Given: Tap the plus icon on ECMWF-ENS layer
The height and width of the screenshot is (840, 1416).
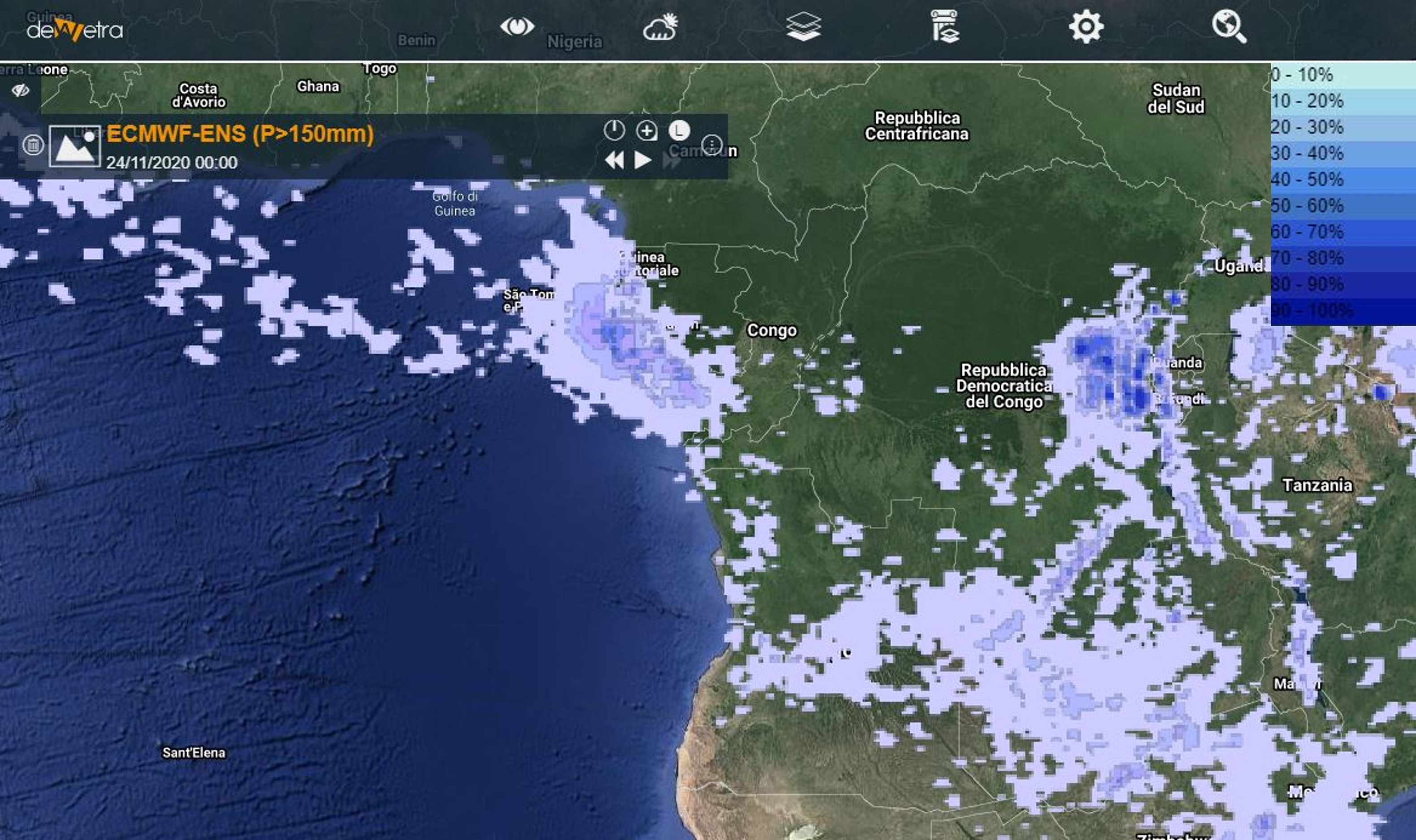Looking at the screenshot, I should coord(646,131).
